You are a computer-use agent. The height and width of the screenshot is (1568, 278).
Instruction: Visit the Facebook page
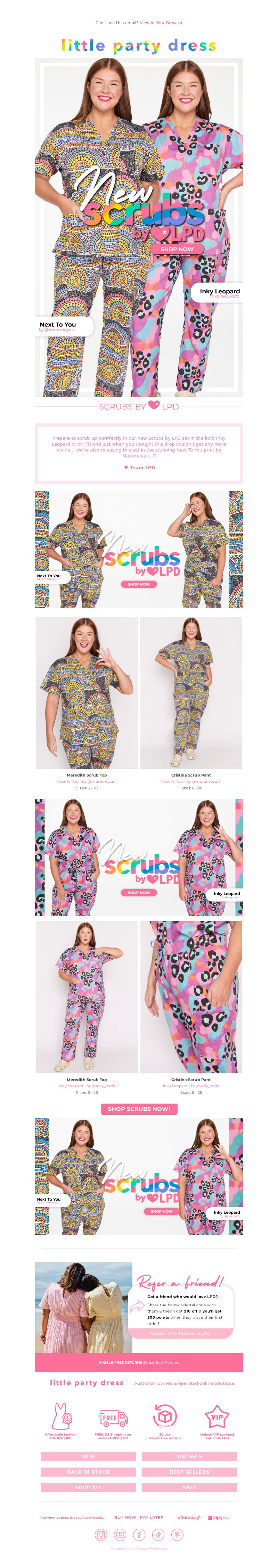pyautogui.click(x=139, y=1535)
